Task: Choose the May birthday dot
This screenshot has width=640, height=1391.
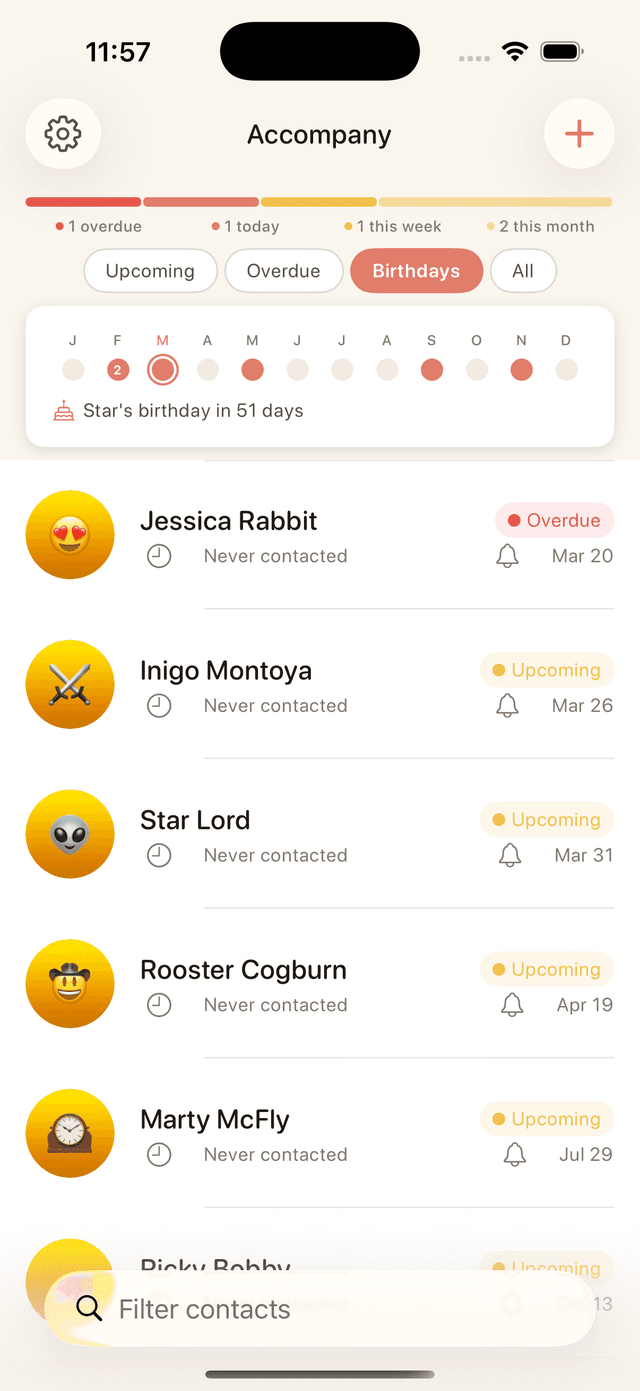Action: pos(252,370)
